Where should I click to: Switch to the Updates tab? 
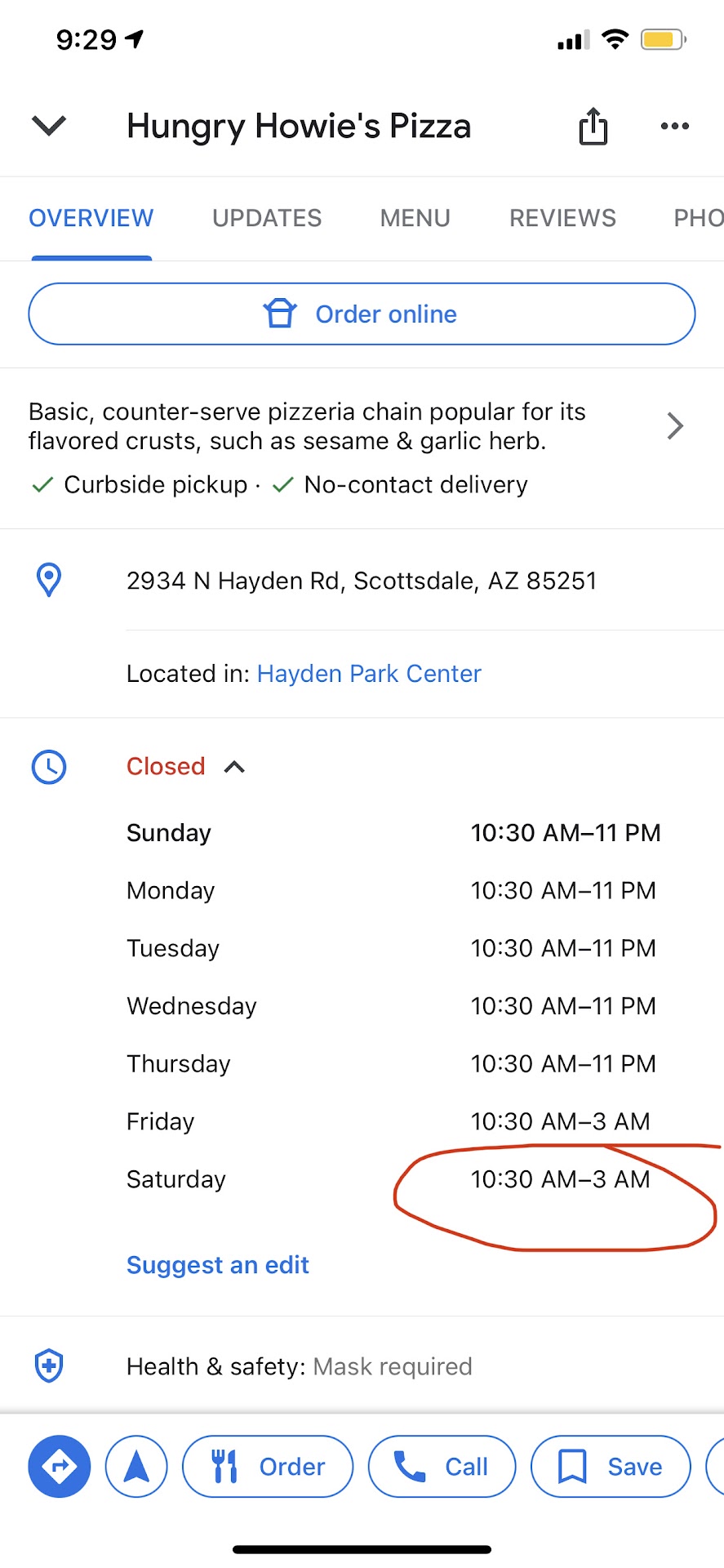point(267,218)
